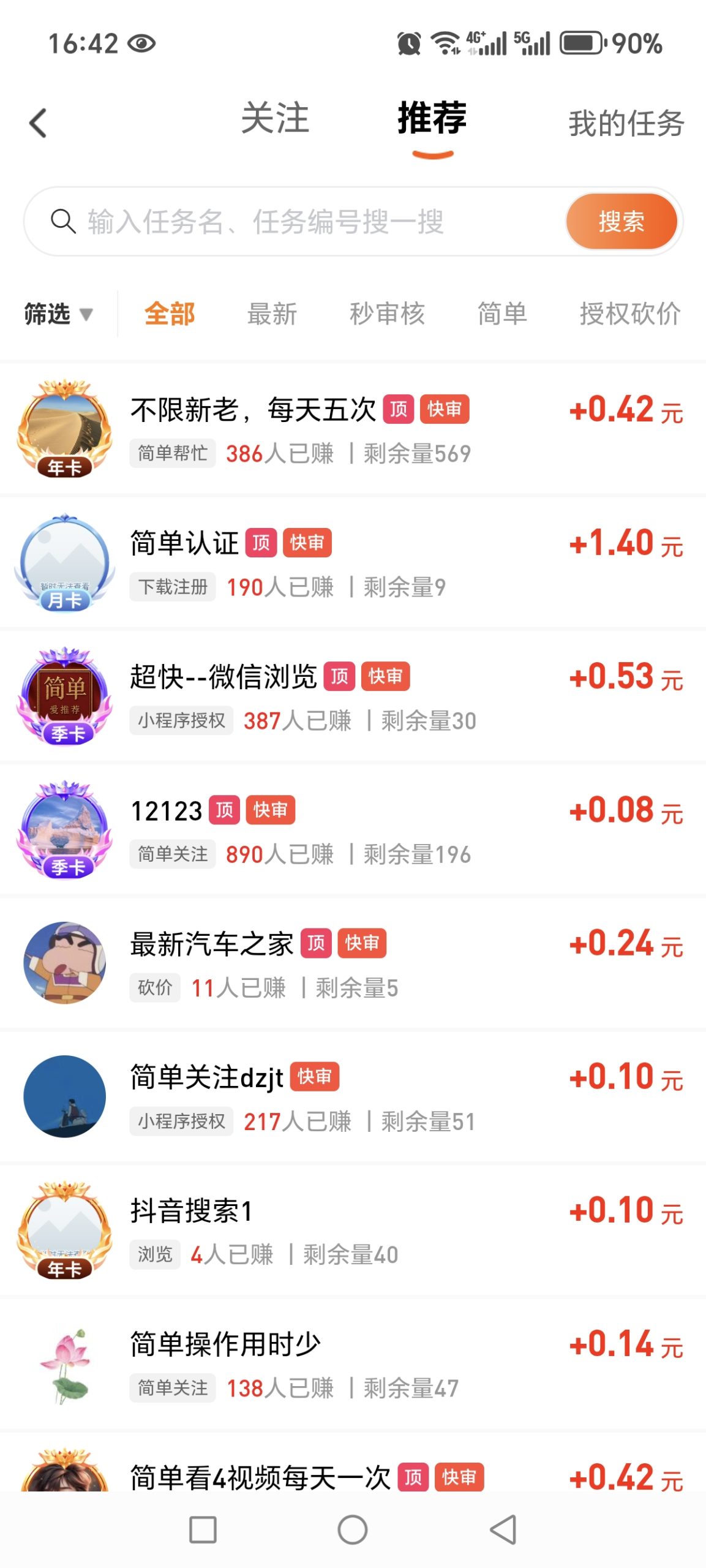Switch to the 关注 tab
This screenshot has height=1568, width=706.
point(275,120)
